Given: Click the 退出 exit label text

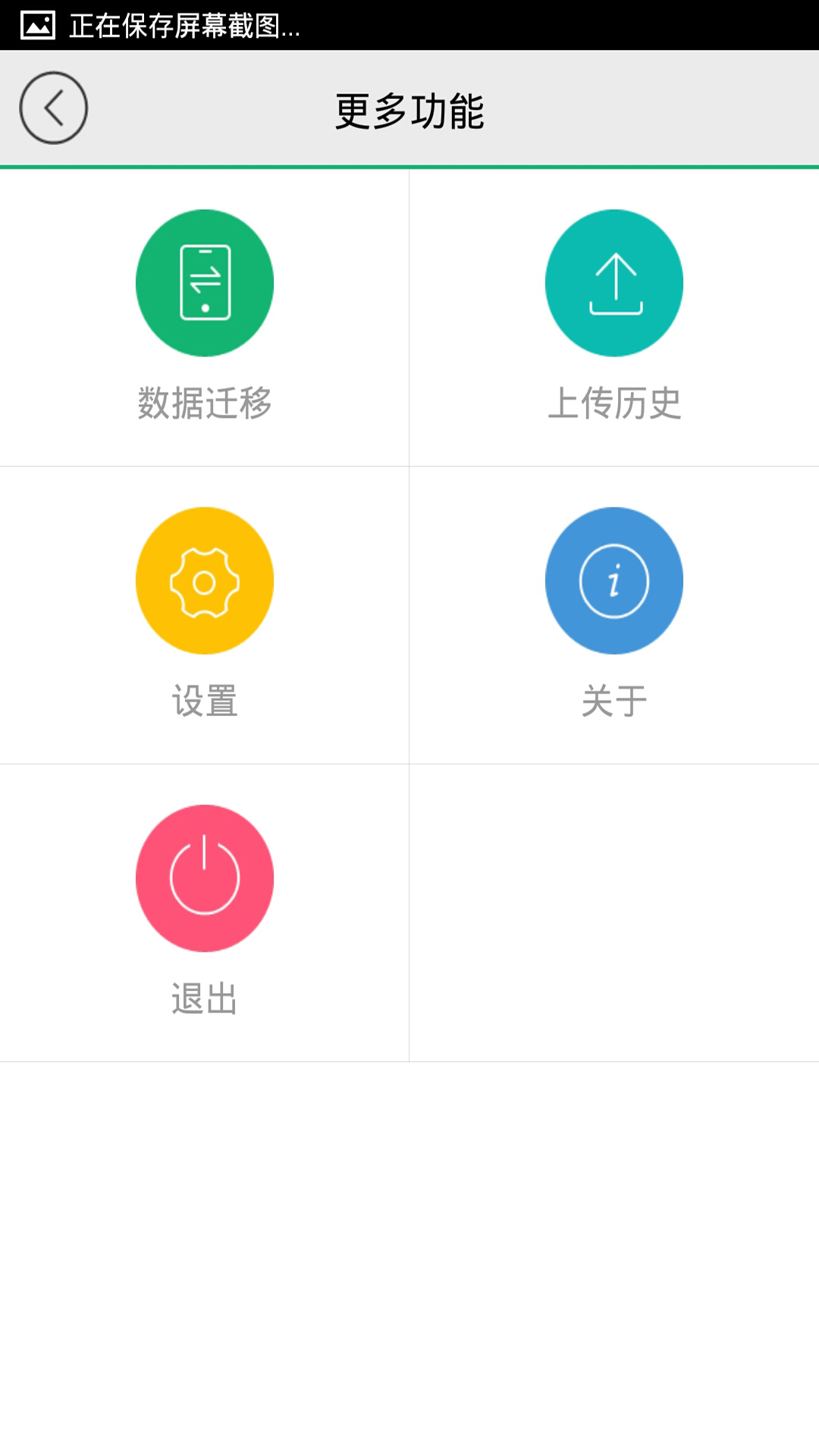Looking at the screenshot, I should (203, 999).
